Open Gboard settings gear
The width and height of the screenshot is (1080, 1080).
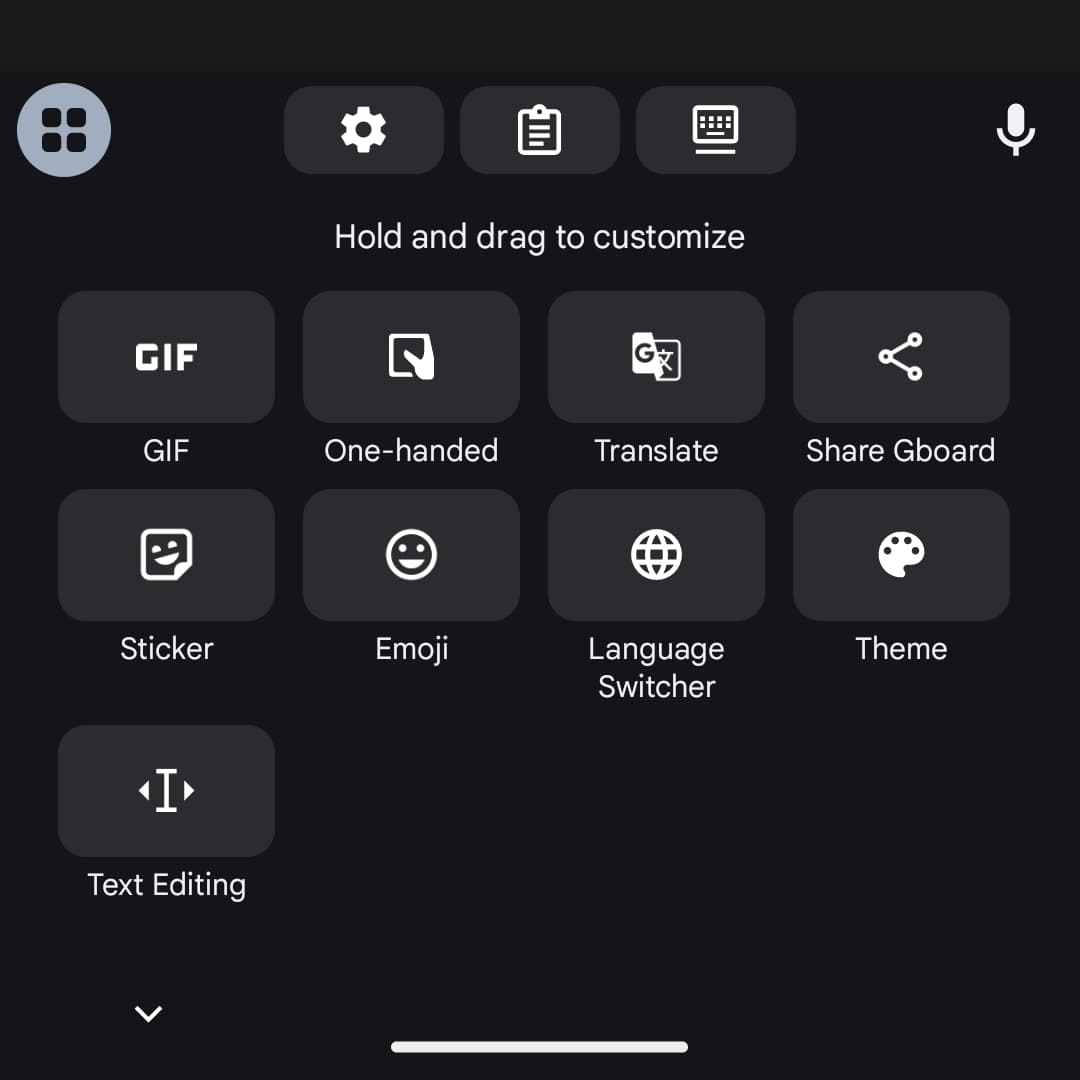click(x=364, y=130)
